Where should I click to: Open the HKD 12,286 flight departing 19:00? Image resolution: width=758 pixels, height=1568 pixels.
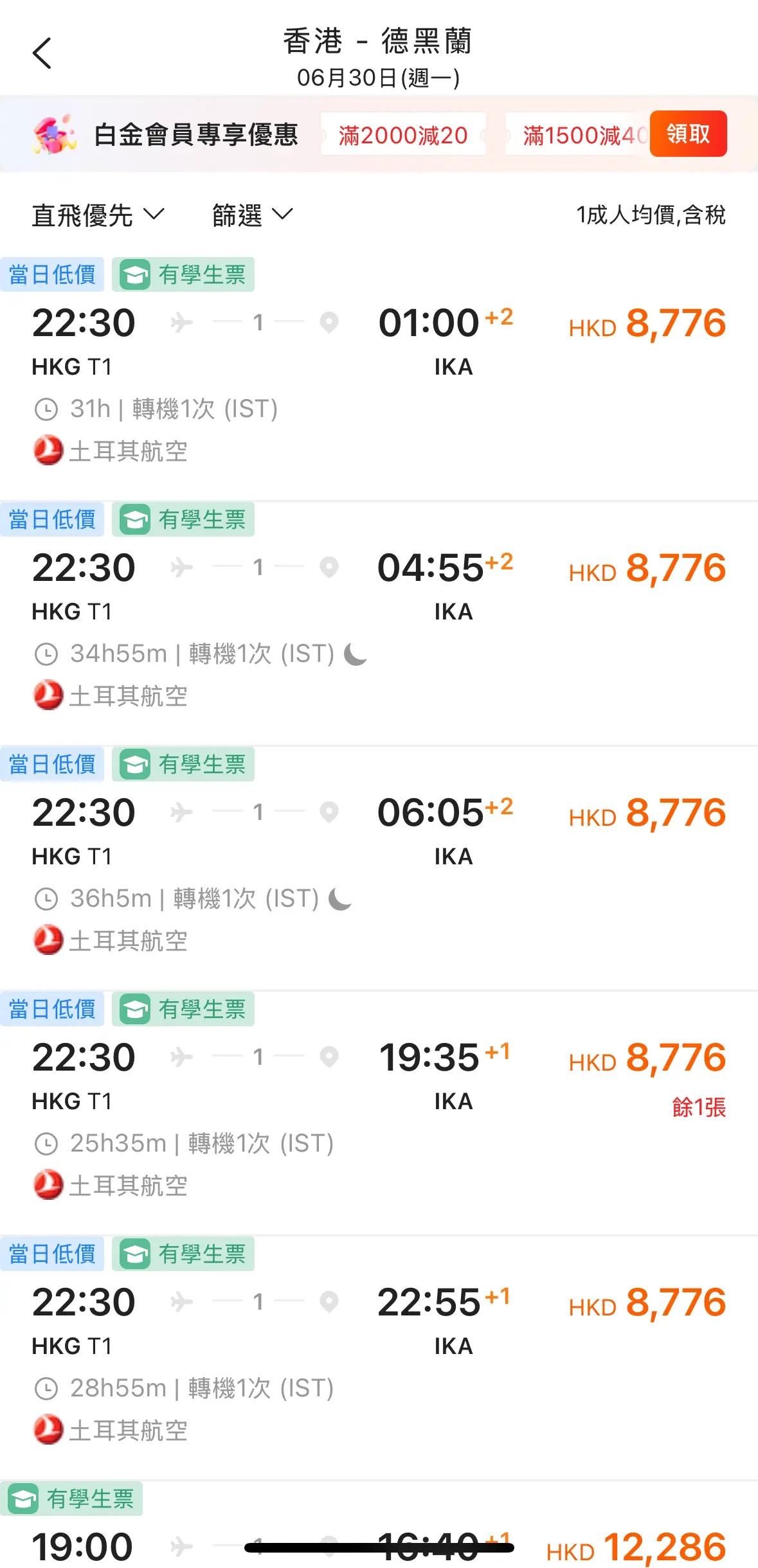pos(379,1524)
